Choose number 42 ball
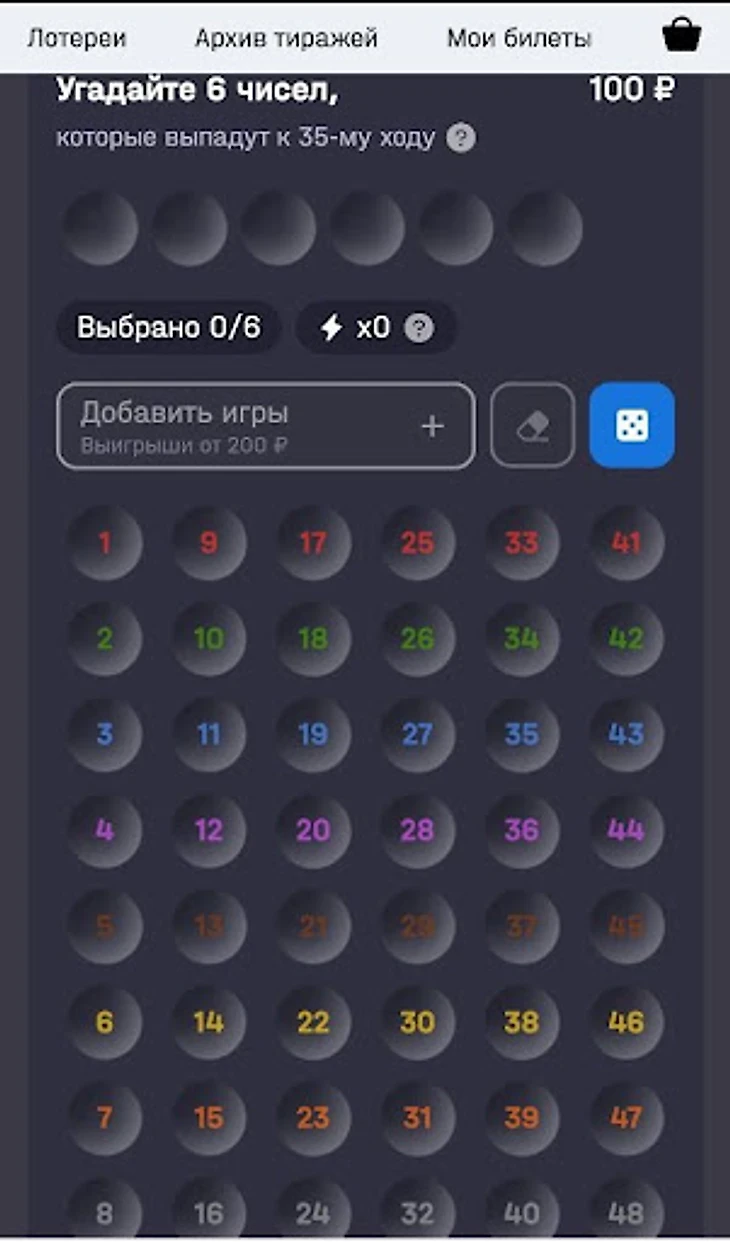The image size is (730, 1242). pyautogui.click(x=626, y=638)
